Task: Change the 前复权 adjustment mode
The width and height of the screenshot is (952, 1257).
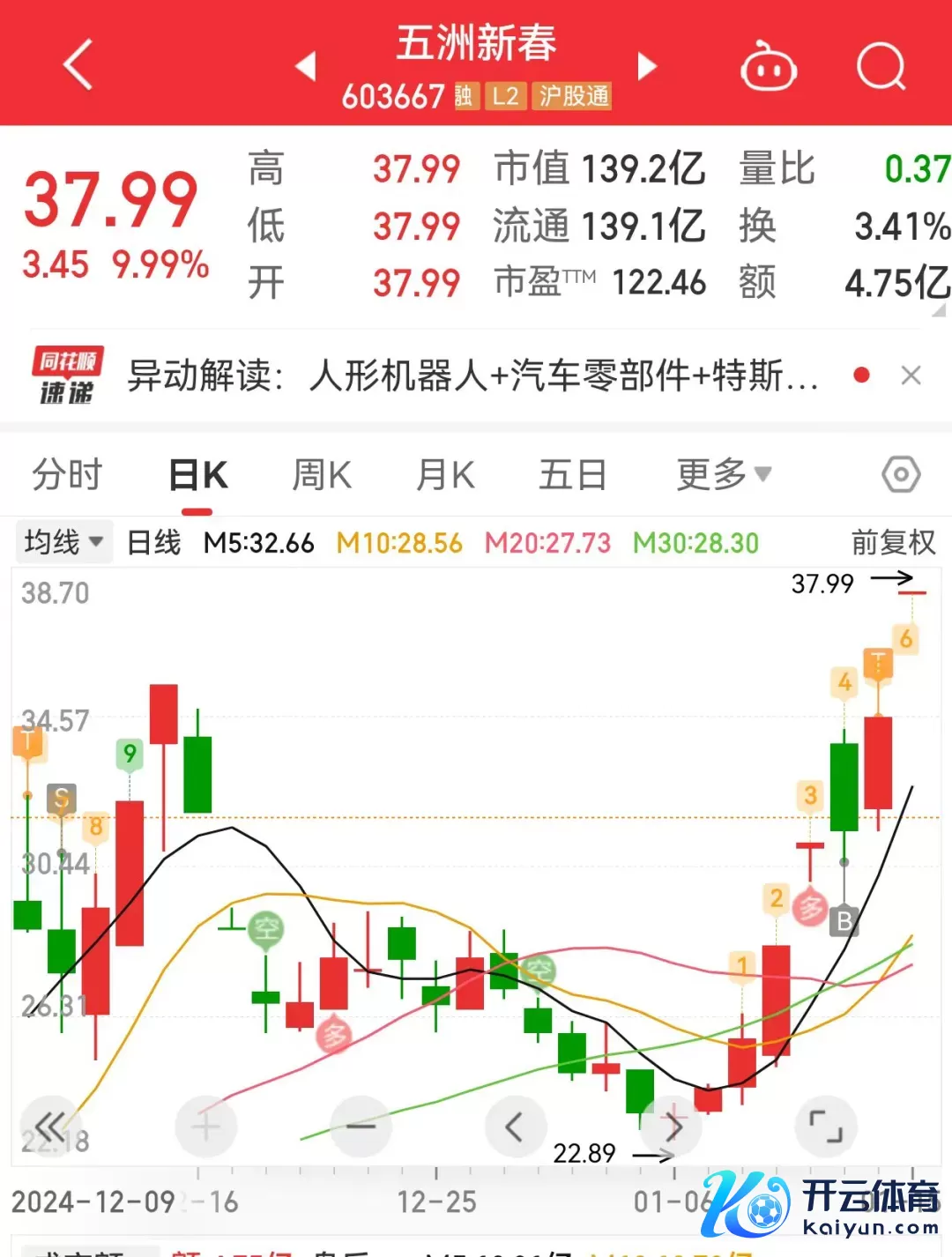Action: point(893,542)
